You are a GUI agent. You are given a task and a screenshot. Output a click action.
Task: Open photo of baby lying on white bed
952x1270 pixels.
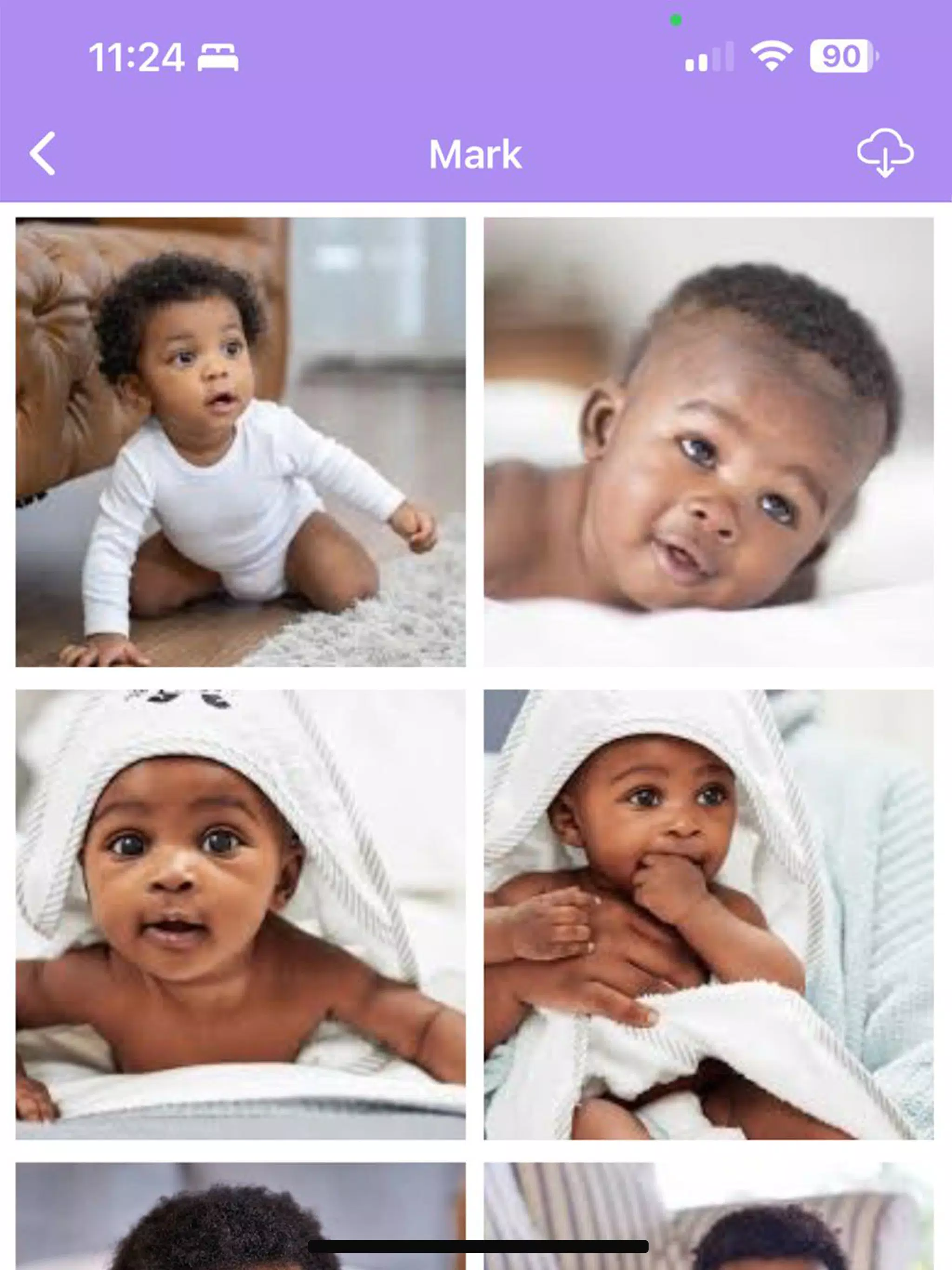(x=708, y=442)
